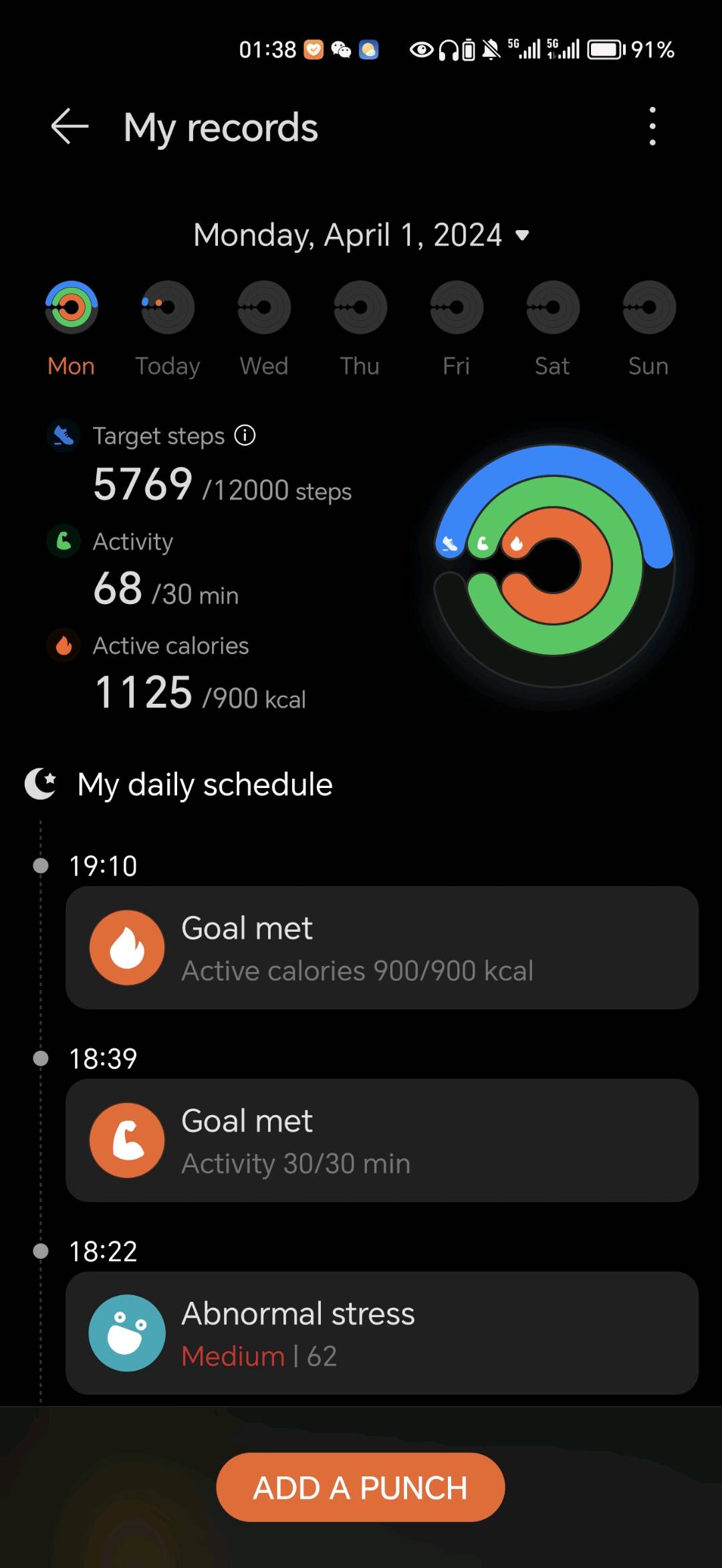Screen dimensions: 722x1568
Task: Open the Abnormal stress card
Action: 382,1333
